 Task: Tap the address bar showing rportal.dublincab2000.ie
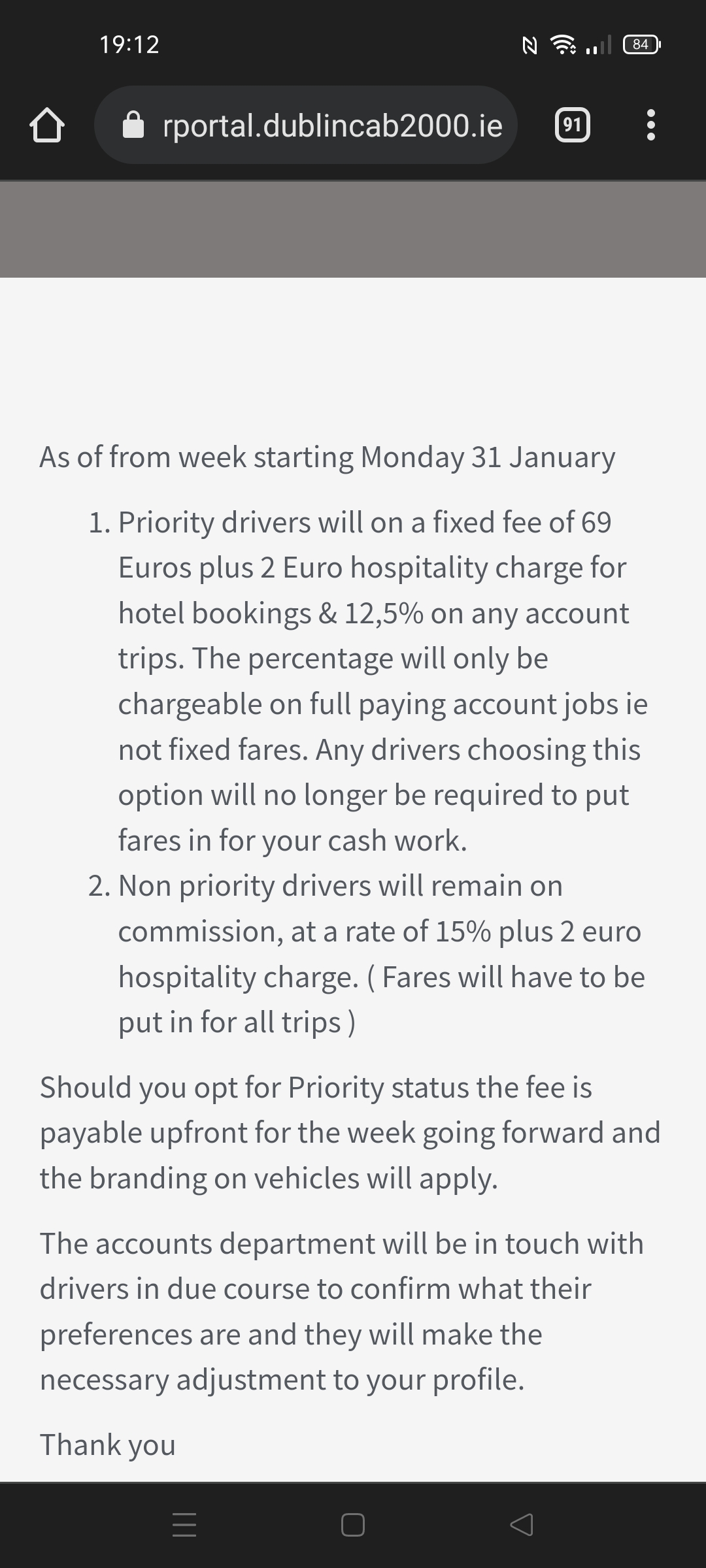(x=306, y=125)
